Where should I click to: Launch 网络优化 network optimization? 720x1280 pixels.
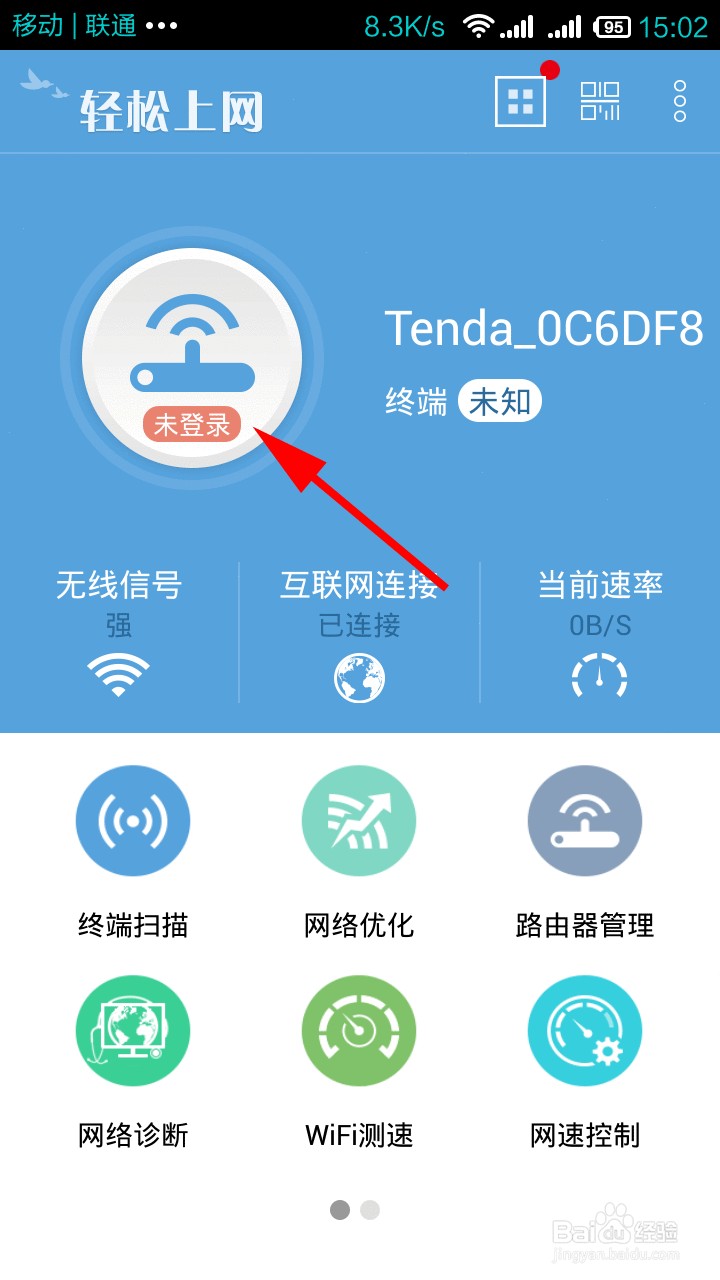pyautogui.click(x=359, y=852)
